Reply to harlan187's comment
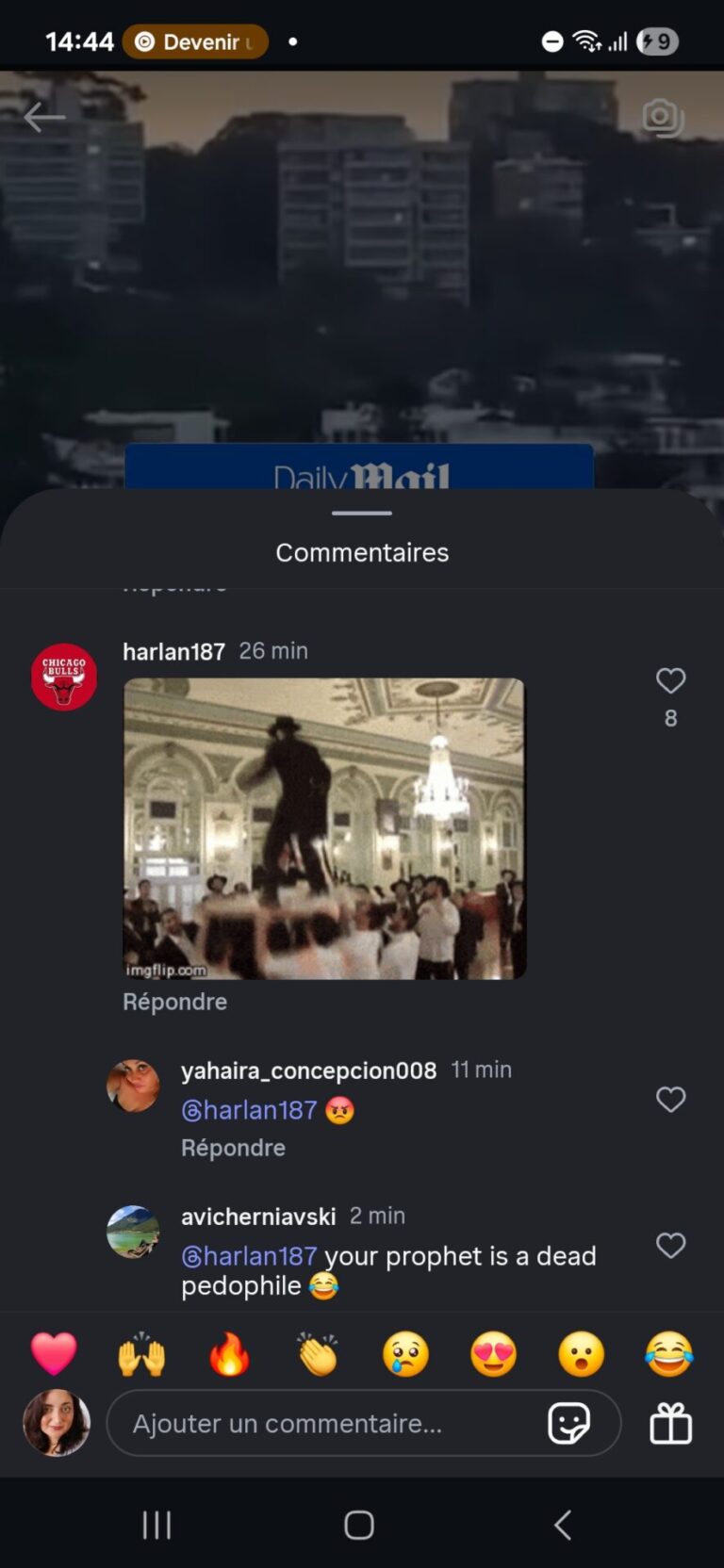This screenshot has width=724, height=1568. (x=174, y=1002)
